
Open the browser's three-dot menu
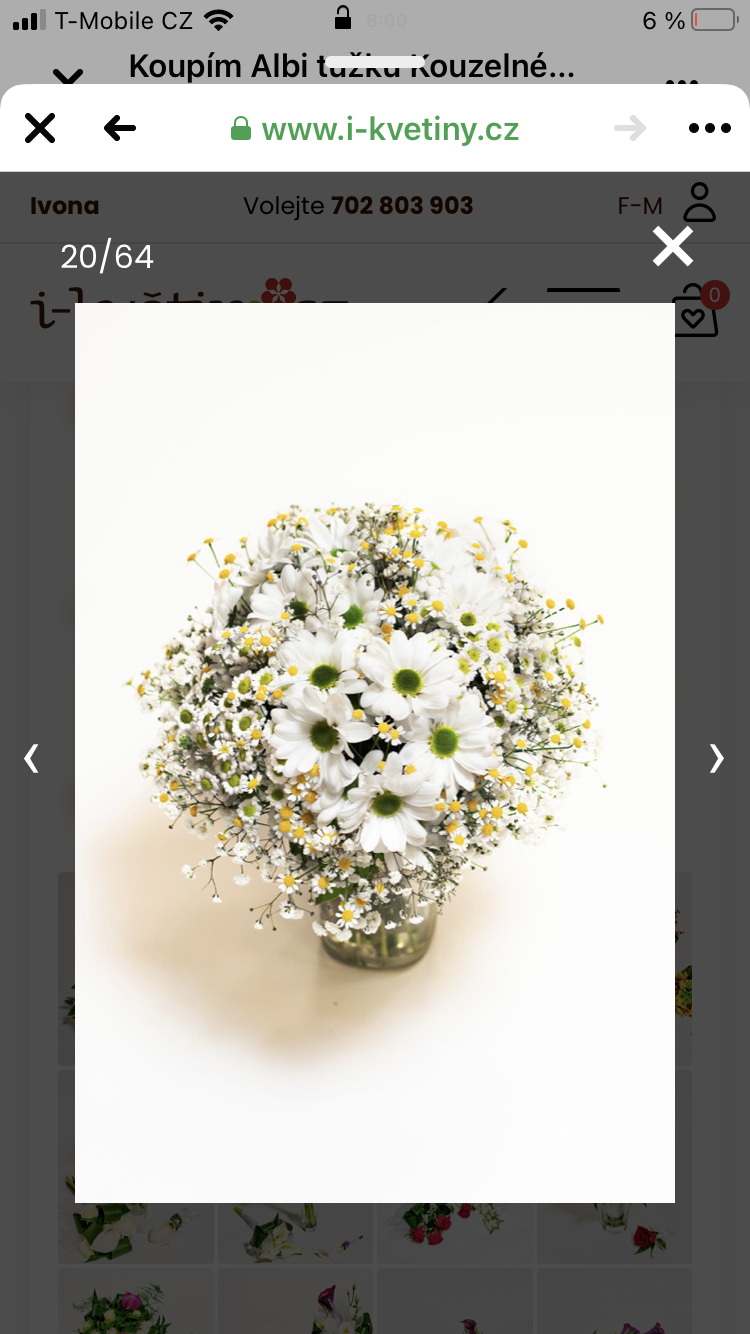pyautogui.click(x=710, y=128)
